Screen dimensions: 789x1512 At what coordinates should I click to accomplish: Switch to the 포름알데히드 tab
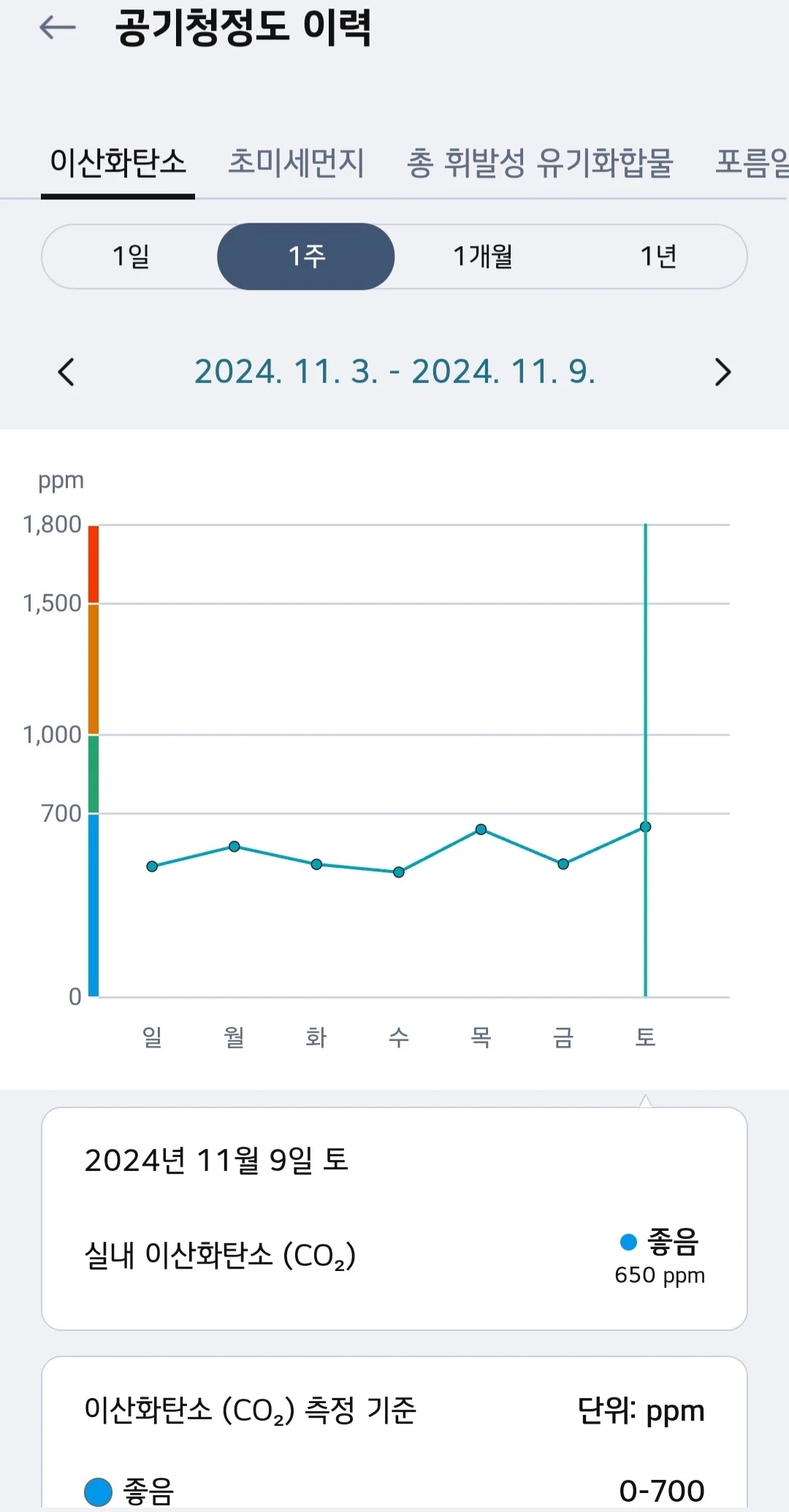pos(752,162)
